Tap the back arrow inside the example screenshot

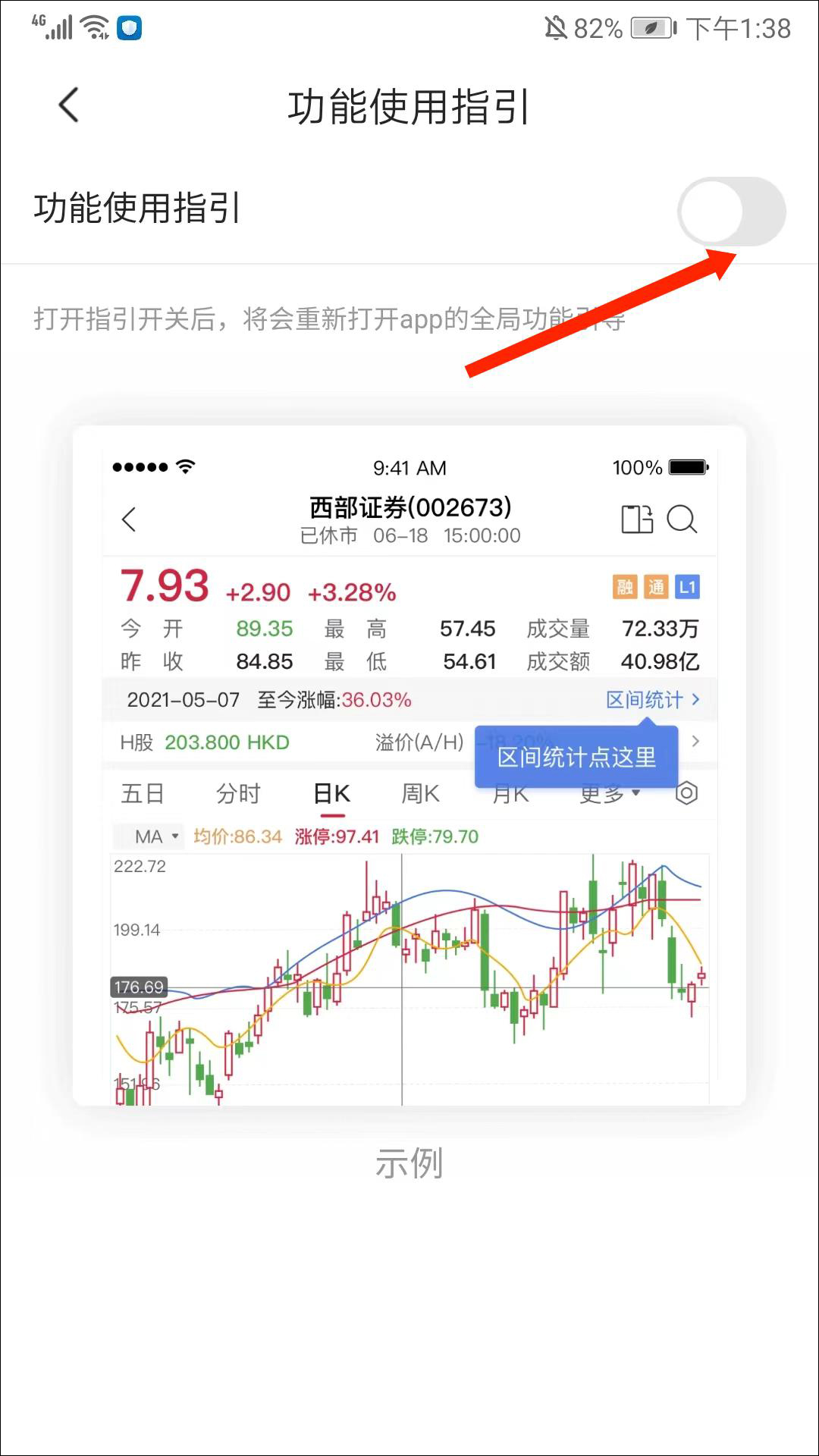click(129, 520)
